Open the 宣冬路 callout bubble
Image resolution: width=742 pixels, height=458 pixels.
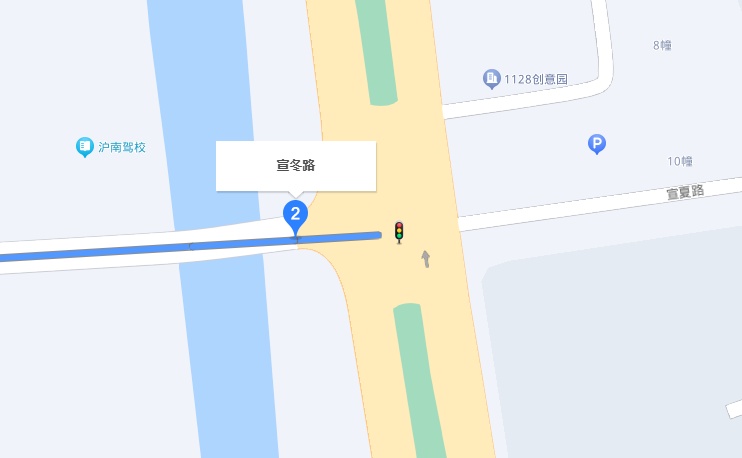296,166
